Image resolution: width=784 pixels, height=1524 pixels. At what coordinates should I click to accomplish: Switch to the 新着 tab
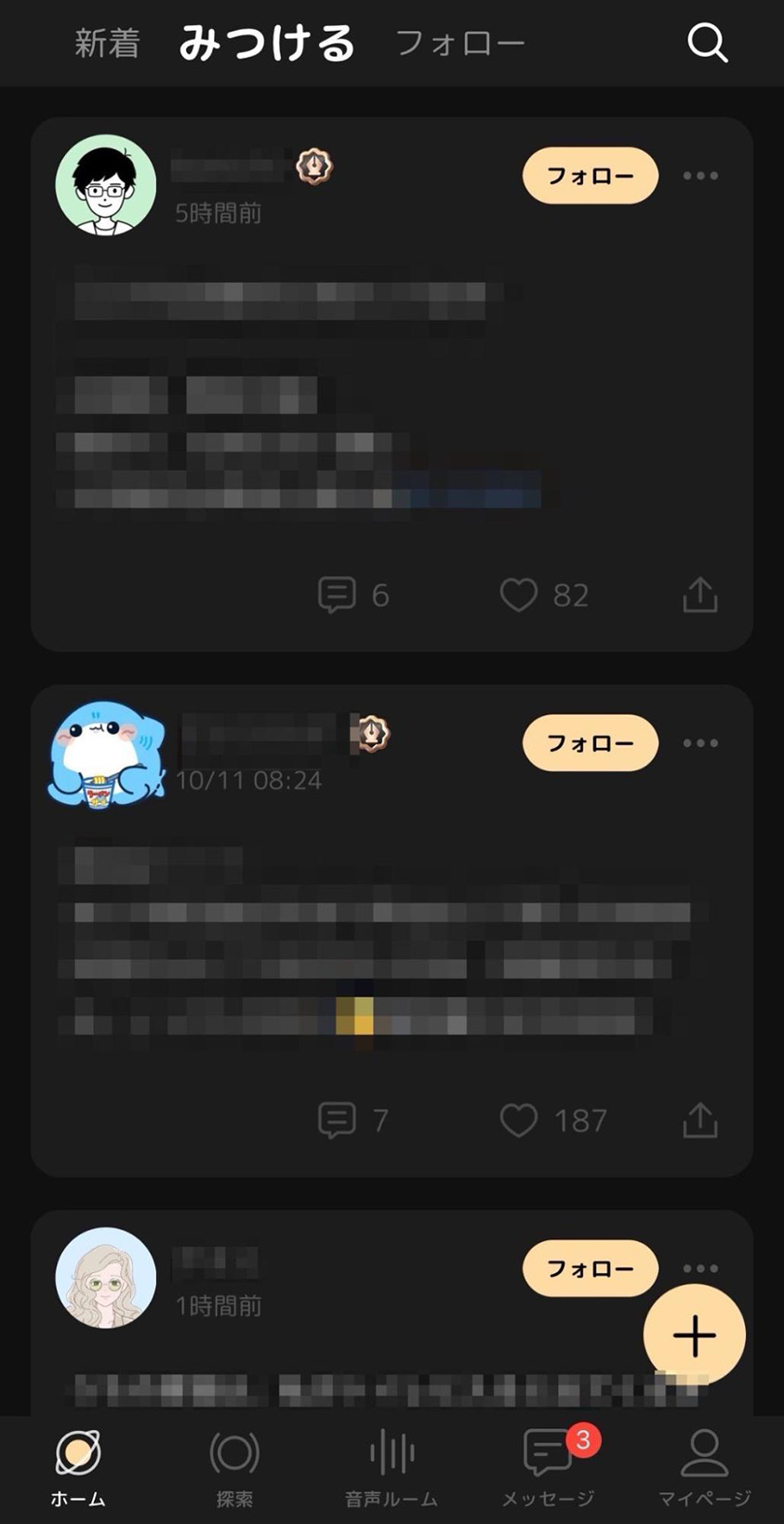click(x=107, y=43)
